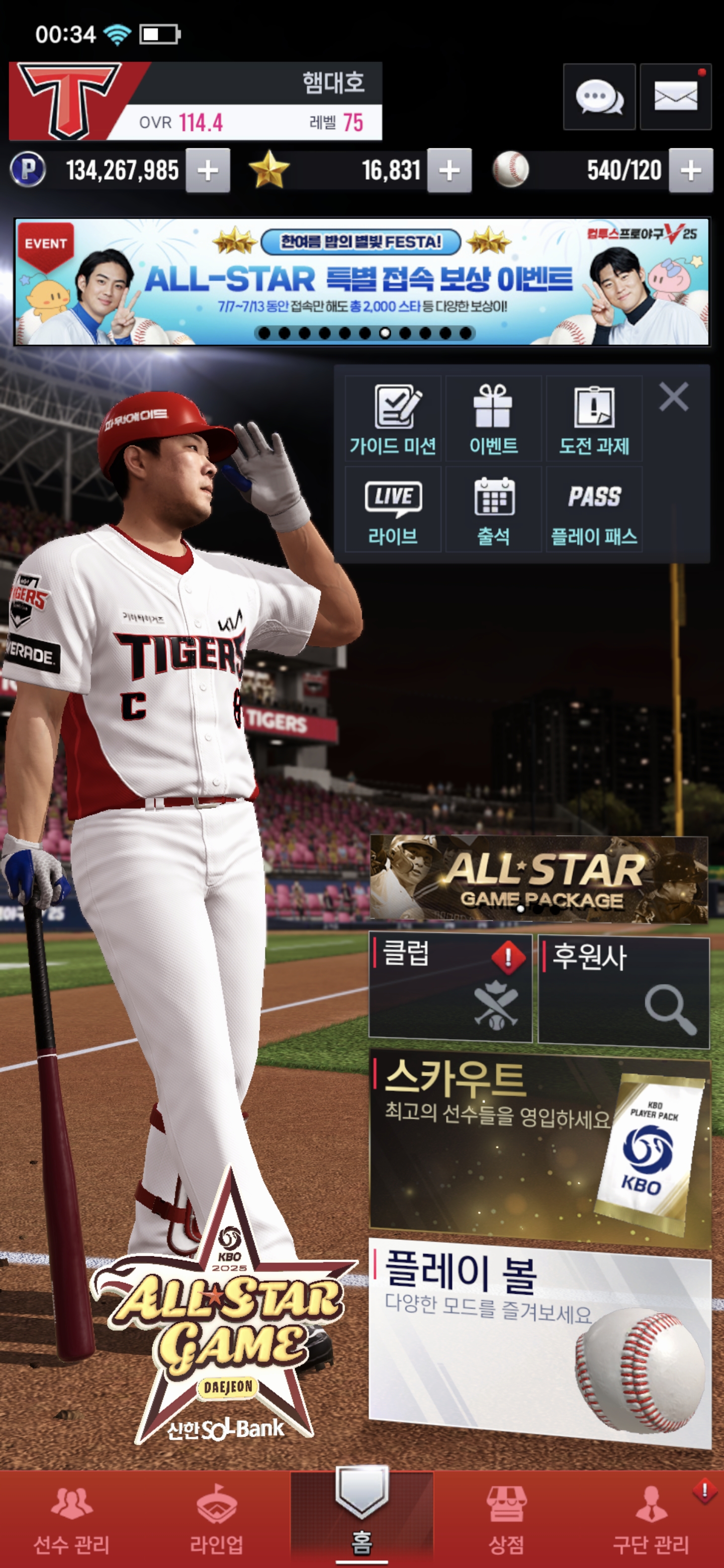Open 플레이 볼 game modes
Viewport: 724px width, 1568px height.
coord(539,1342)
